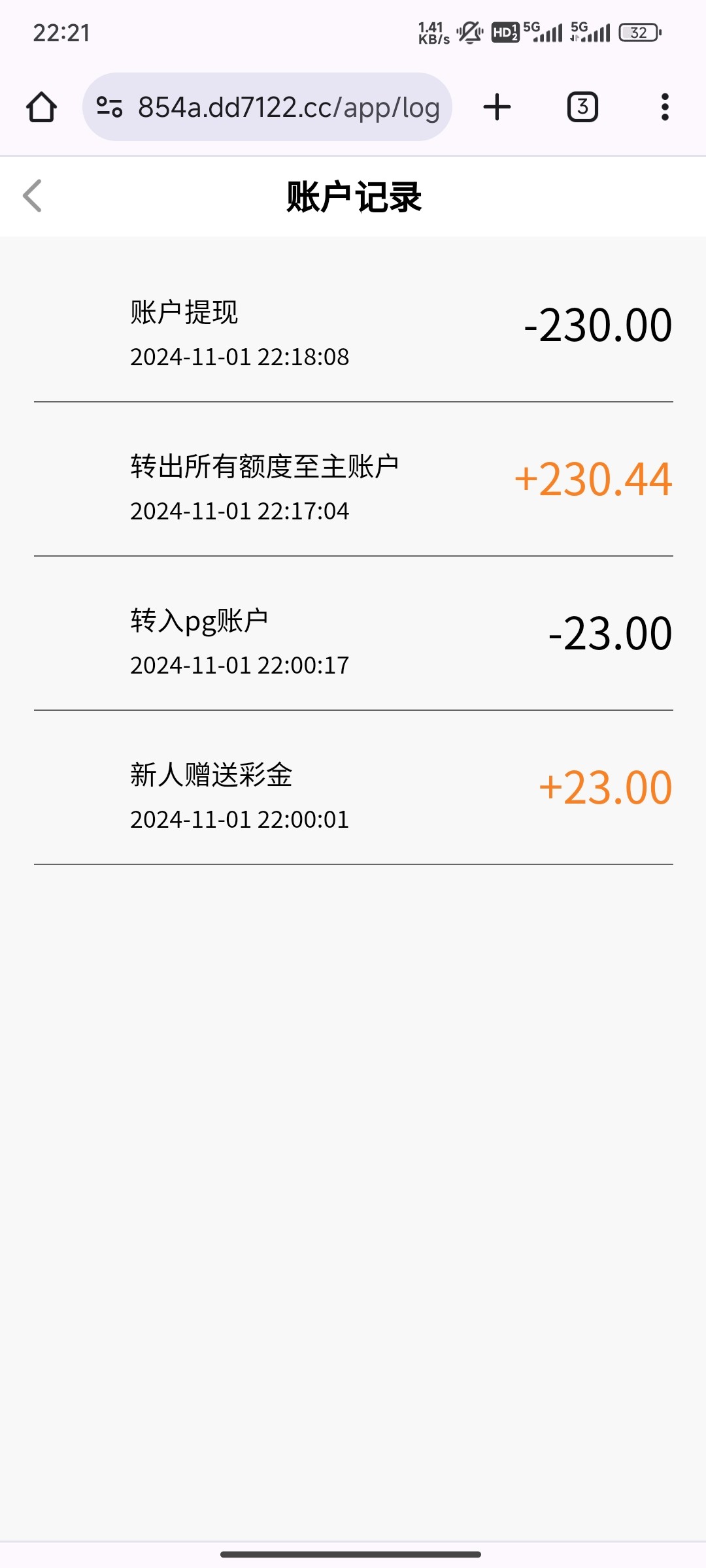The width and height of the screenshot is (706, 1568).
Task: Open the browser home page
Action: pyautogui.click(x=41, y=107)
